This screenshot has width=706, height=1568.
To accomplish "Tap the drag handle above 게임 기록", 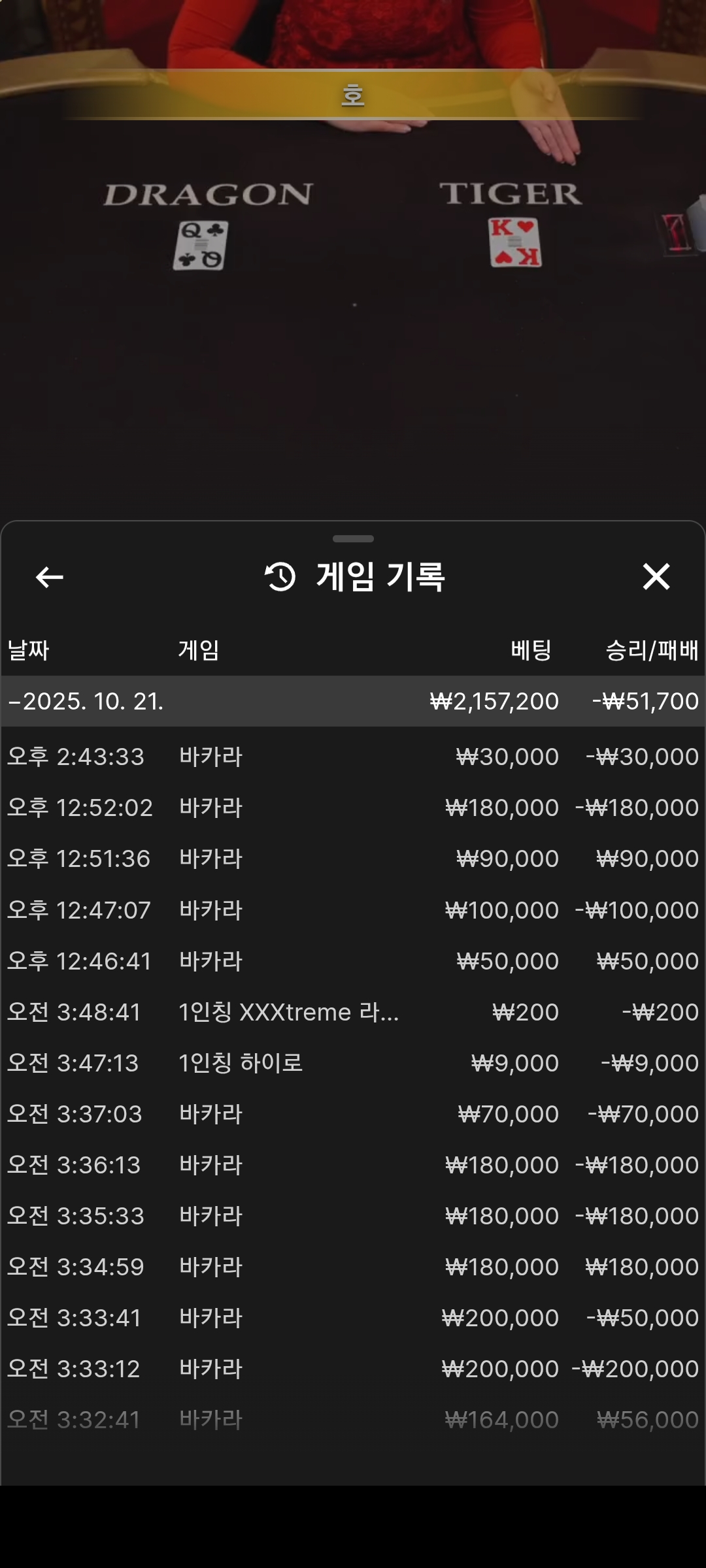I will (353, 539).
